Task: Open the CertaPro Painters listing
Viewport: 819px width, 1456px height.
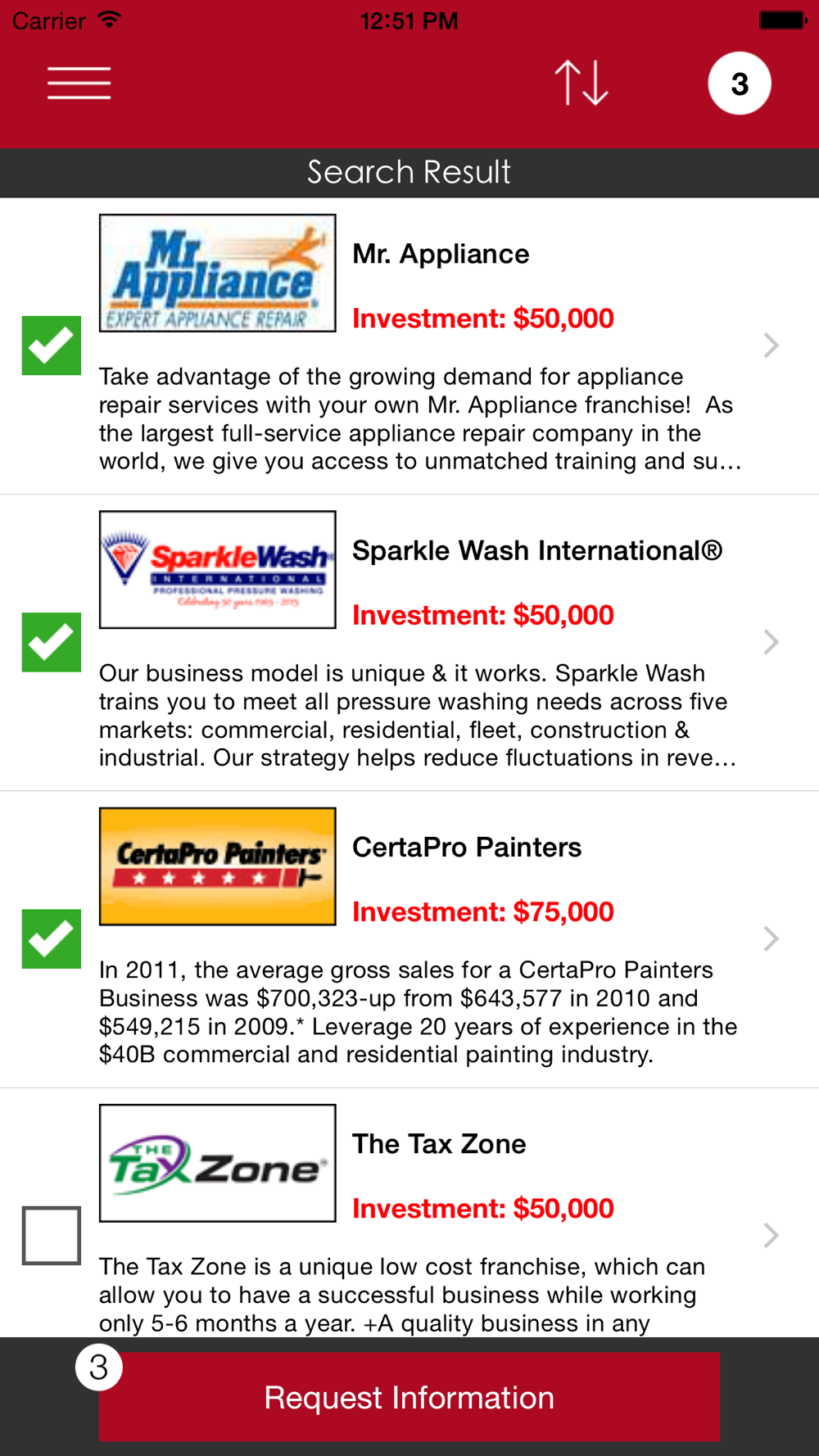Action: (x=770, y=938)
